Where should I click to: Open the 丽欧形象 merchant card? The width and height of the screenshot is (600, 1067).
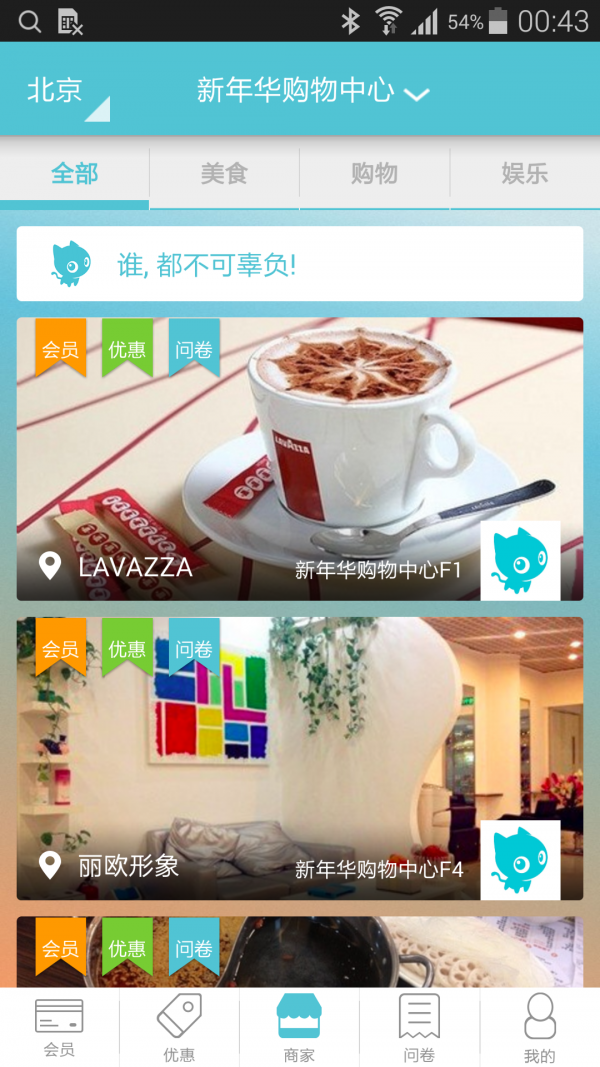pos(300,758)
